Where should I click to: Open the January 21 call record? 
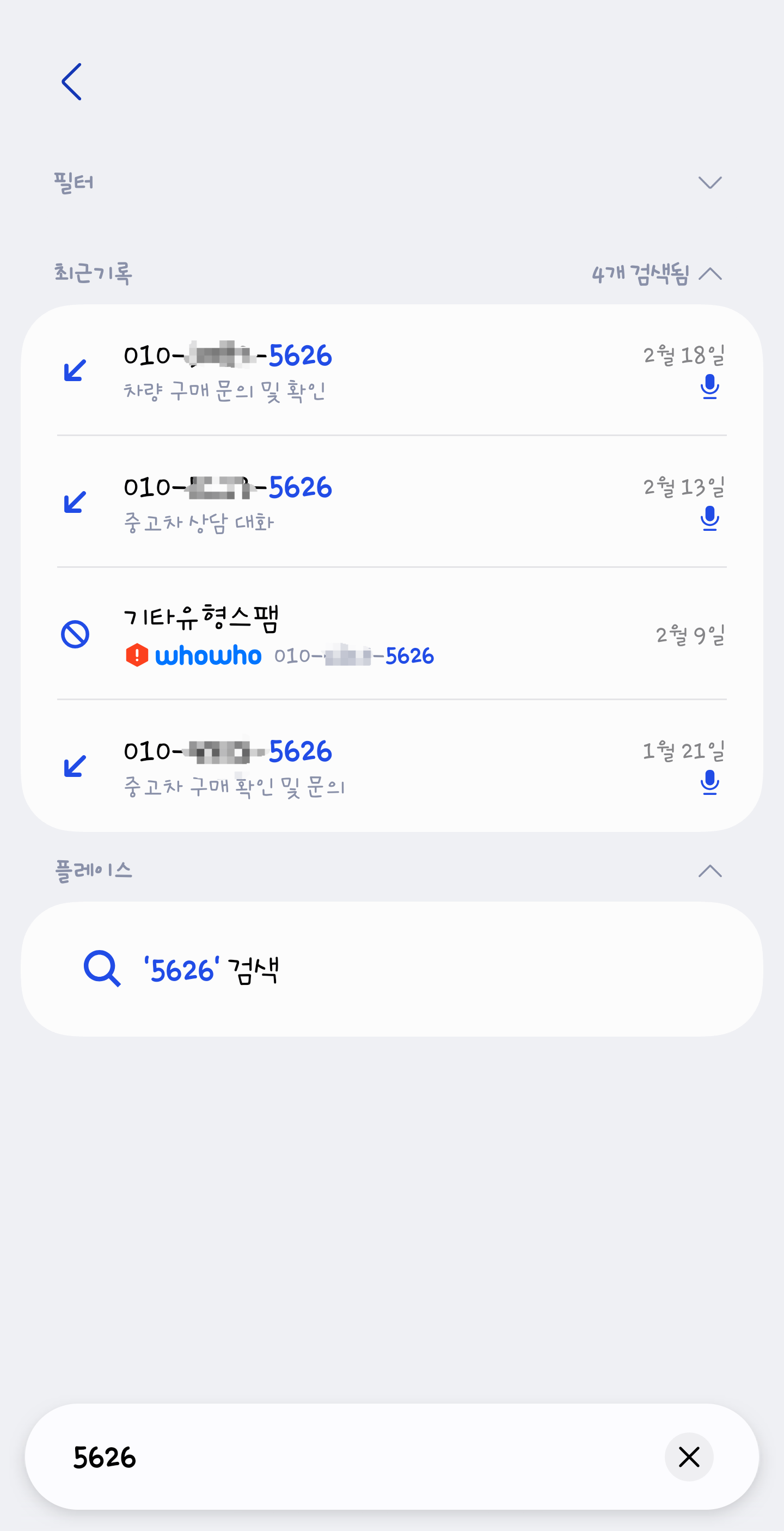(357, 765)
